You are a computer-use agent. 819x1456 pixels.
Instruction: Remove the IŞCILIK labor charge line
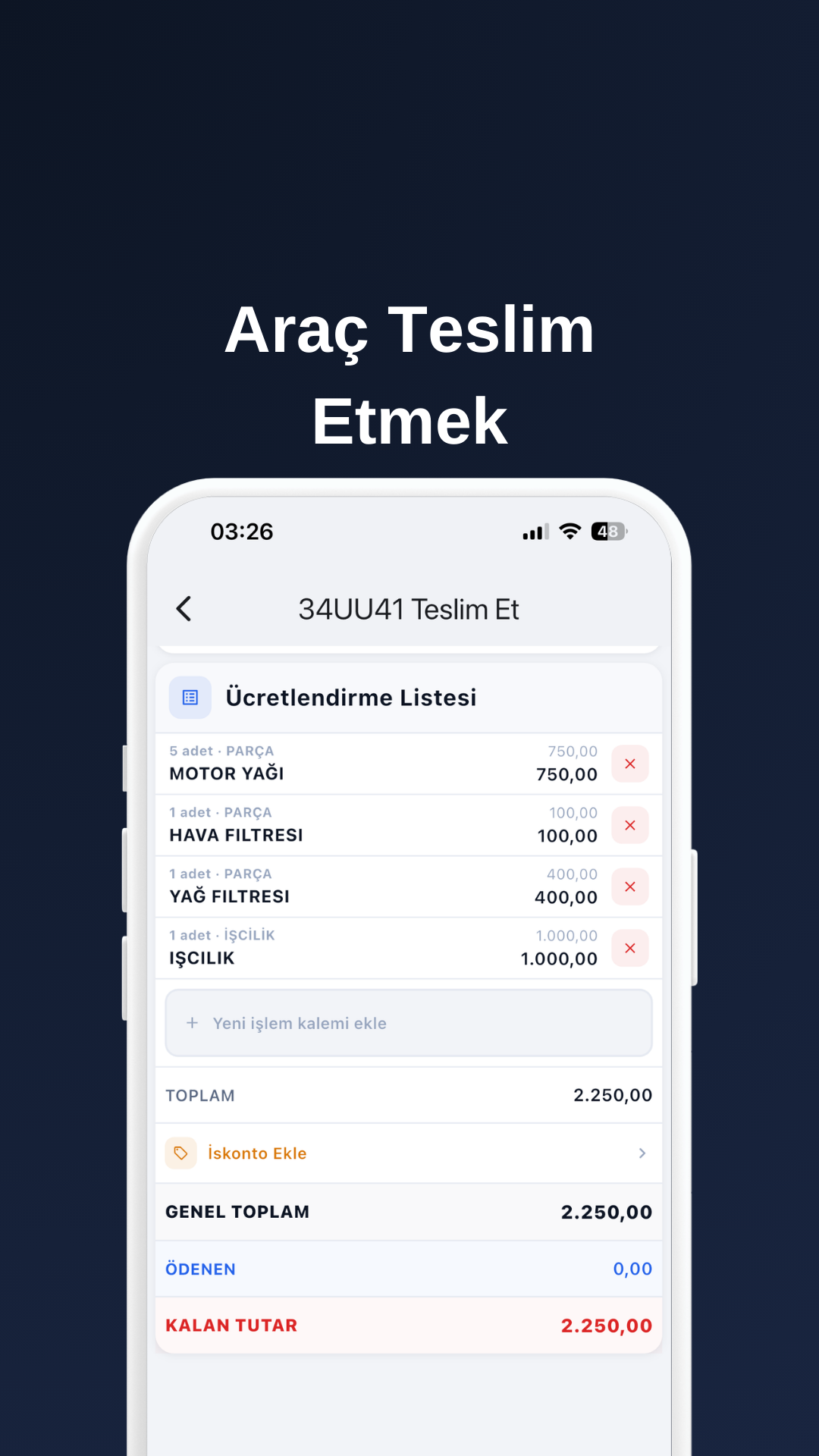tap(629, 948)
